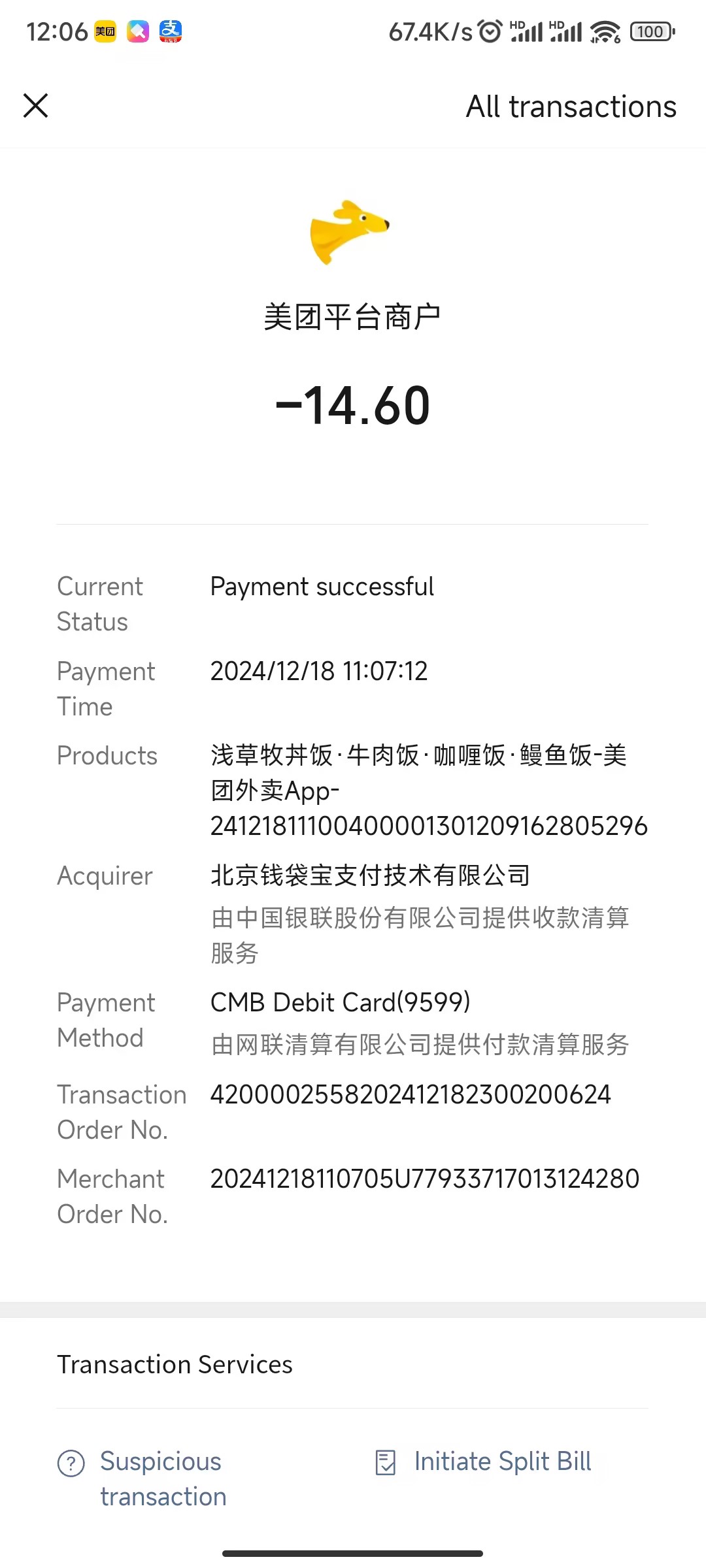Report a Suspicious transaction
The width and height of the screenshot is (706, 1568).
tap(160, 1478)
